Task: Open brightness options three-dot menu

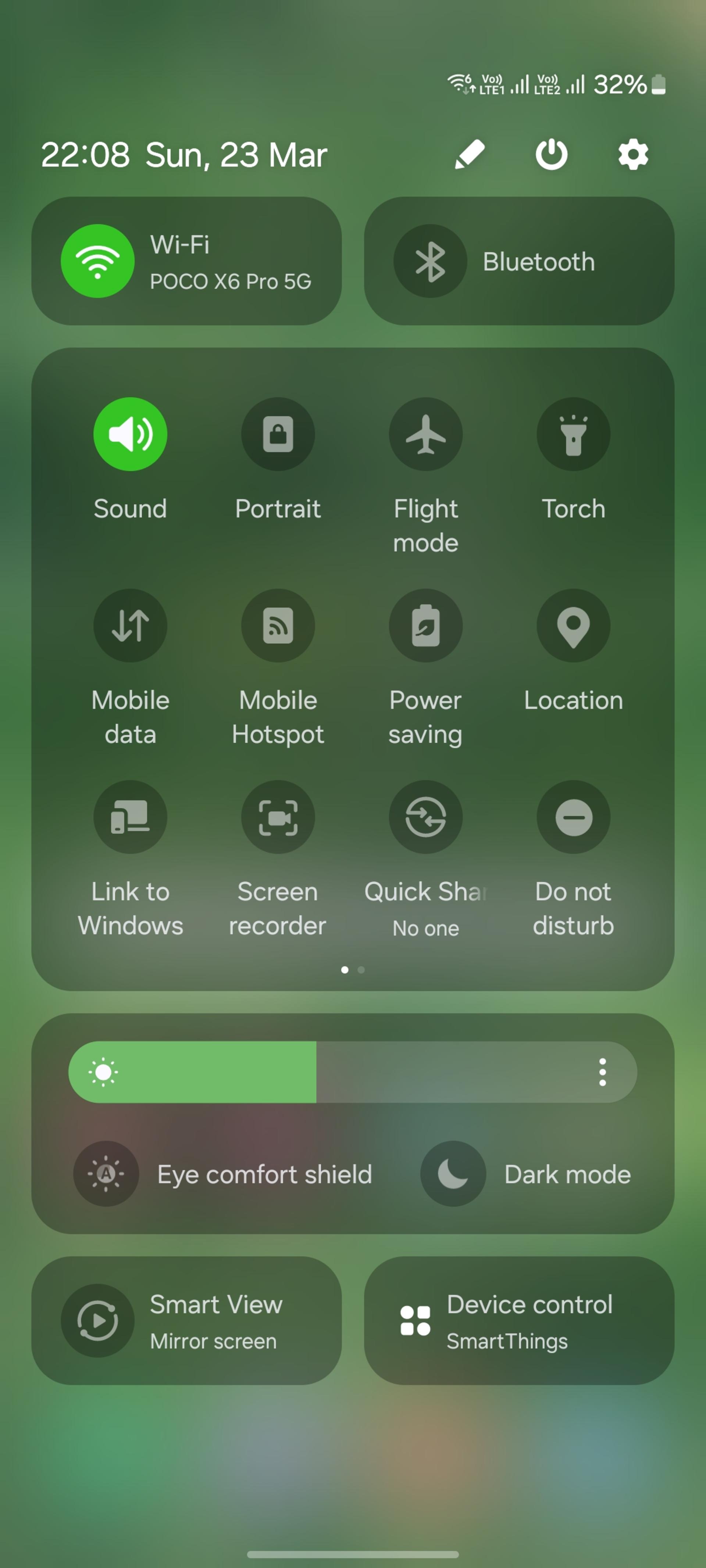Action: (x=602, y=1072)
